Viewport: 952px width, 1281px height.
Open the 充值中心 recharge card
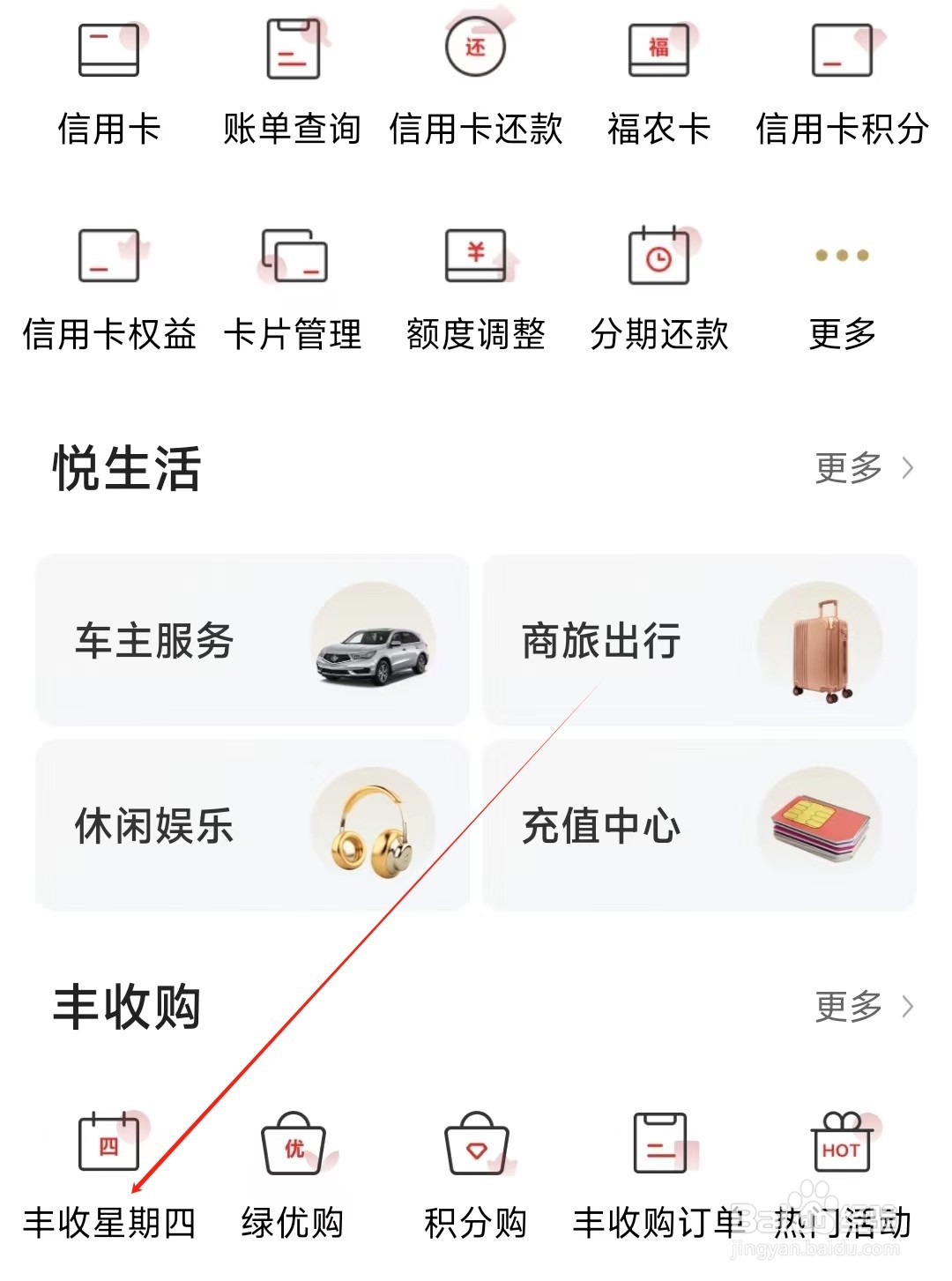click(699, 826)
